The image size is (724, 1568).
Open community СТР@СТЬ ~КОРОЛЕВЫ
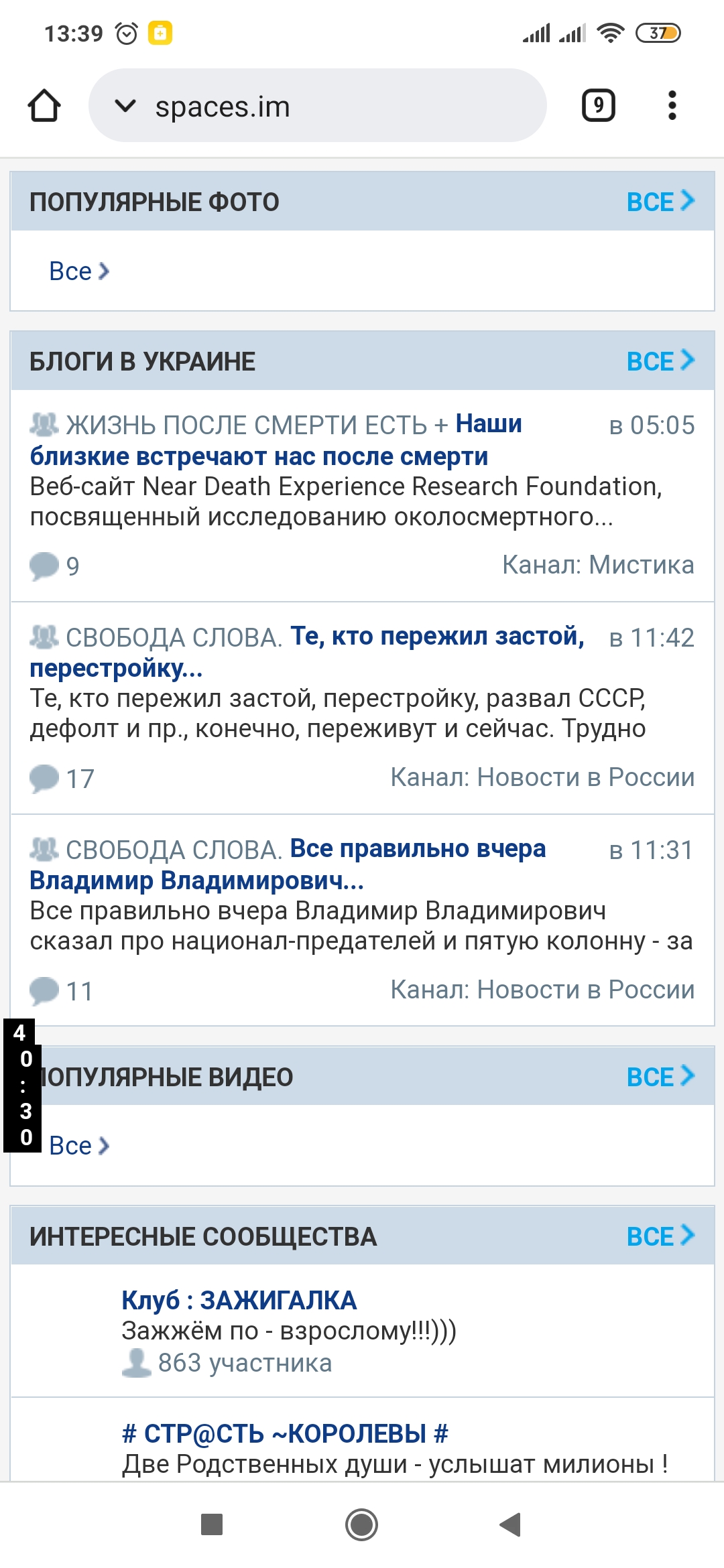[285, 1434]
